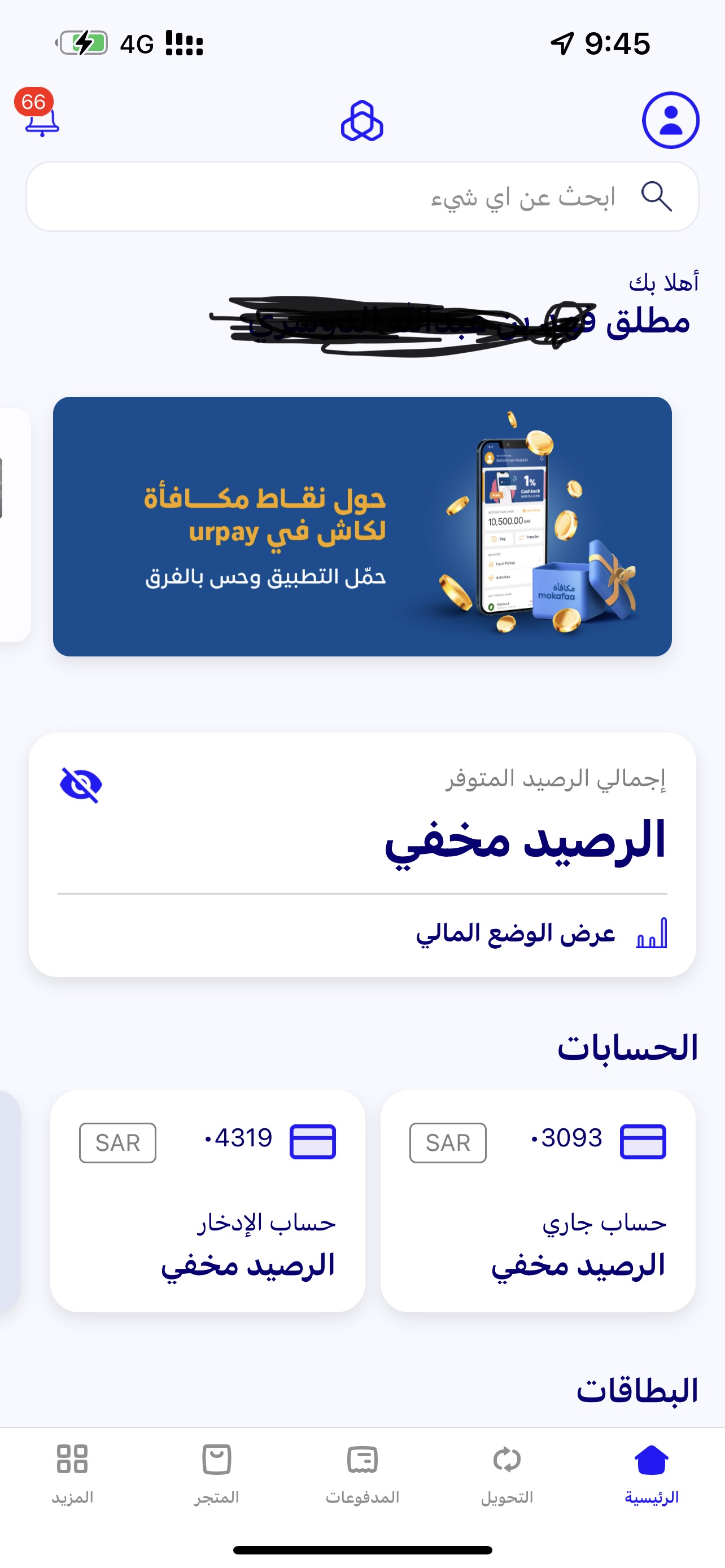The height and width of the screenshot is (1568, 725).
Task: Open current account ending 3093
Action: coord(538,1201)
